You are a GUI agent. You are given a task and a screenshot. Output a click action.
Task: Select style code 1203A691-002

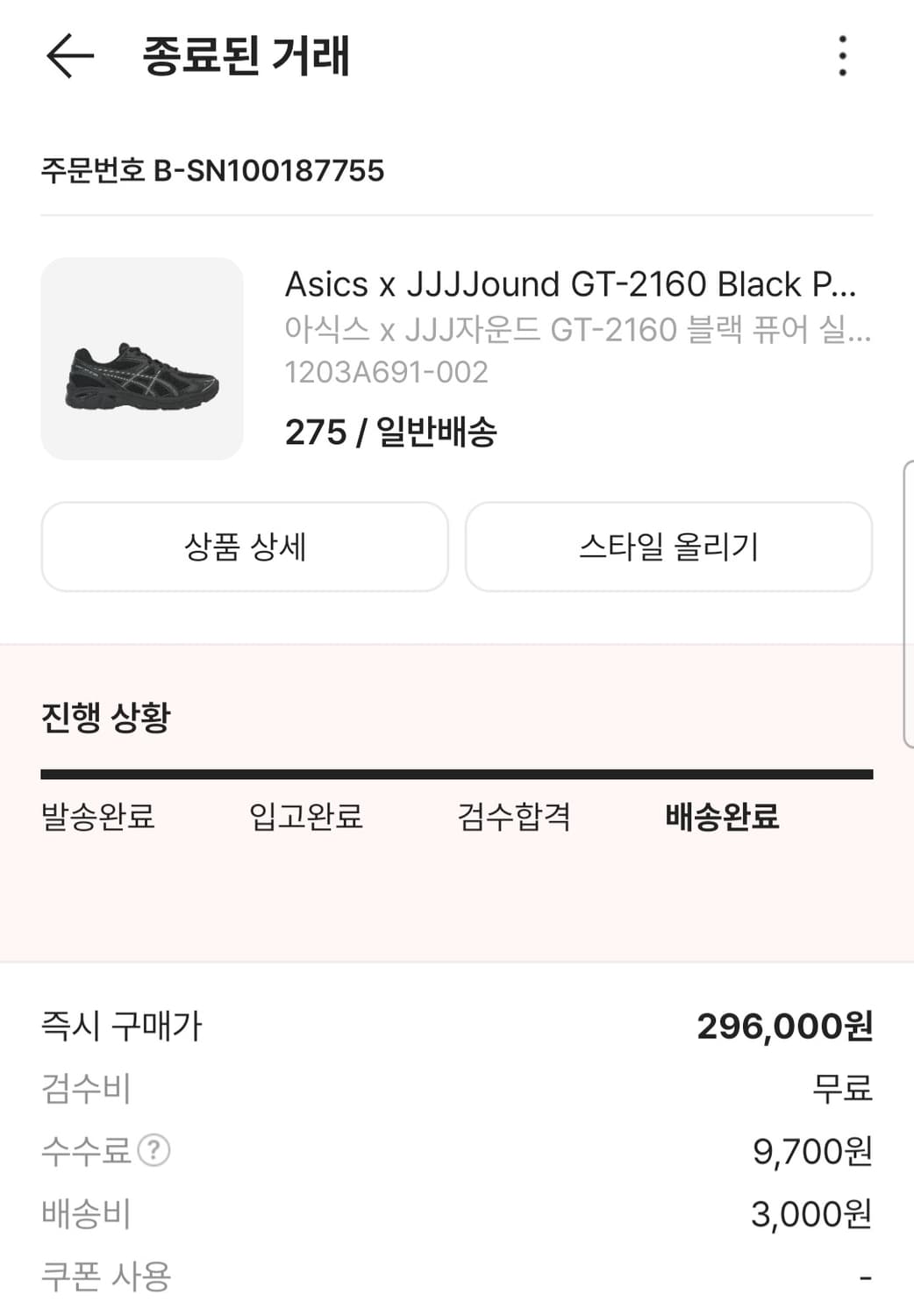pyautogui.click(x=387, y=372)
